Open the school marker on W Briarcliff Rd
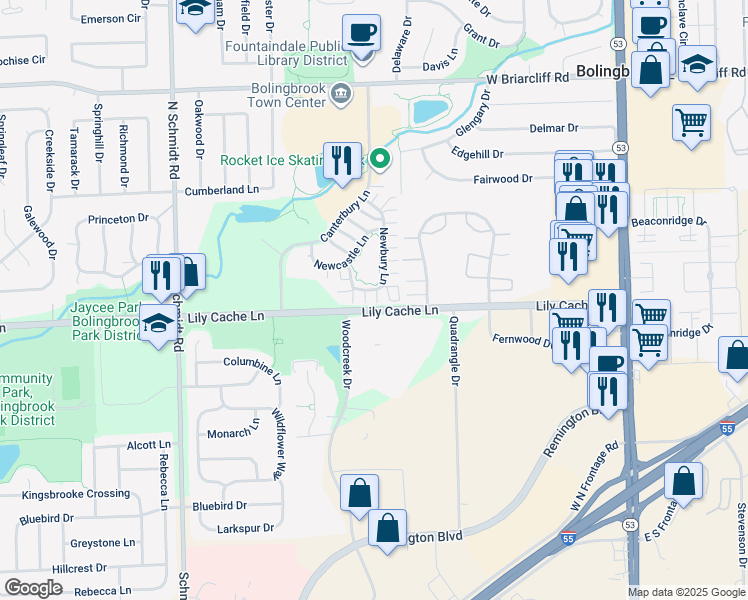The height and width of the screenshot is (600, 748). click(x=697, y=65)
